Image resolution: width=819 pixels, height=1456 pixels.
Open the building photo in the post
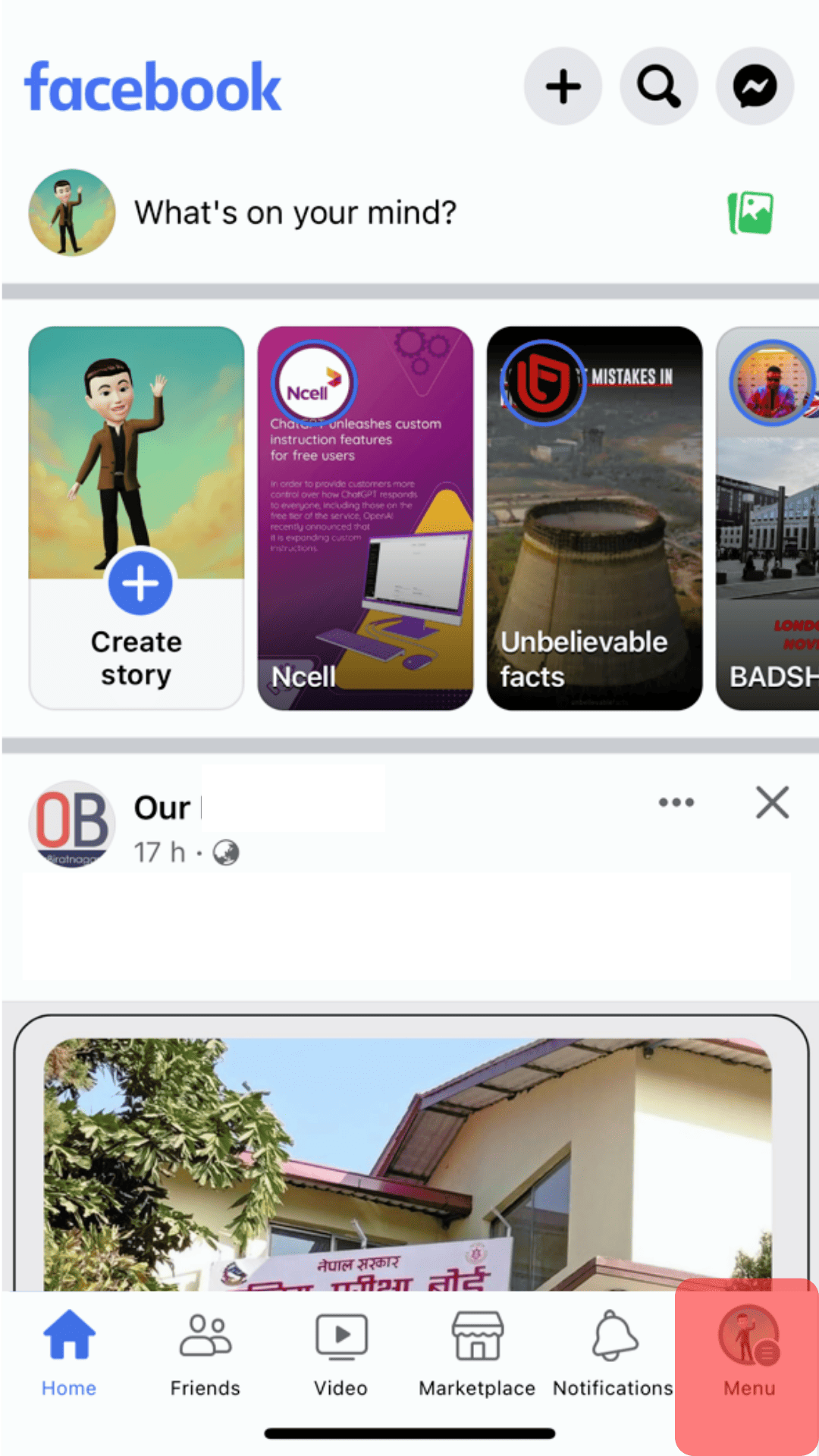[409, 1160]
